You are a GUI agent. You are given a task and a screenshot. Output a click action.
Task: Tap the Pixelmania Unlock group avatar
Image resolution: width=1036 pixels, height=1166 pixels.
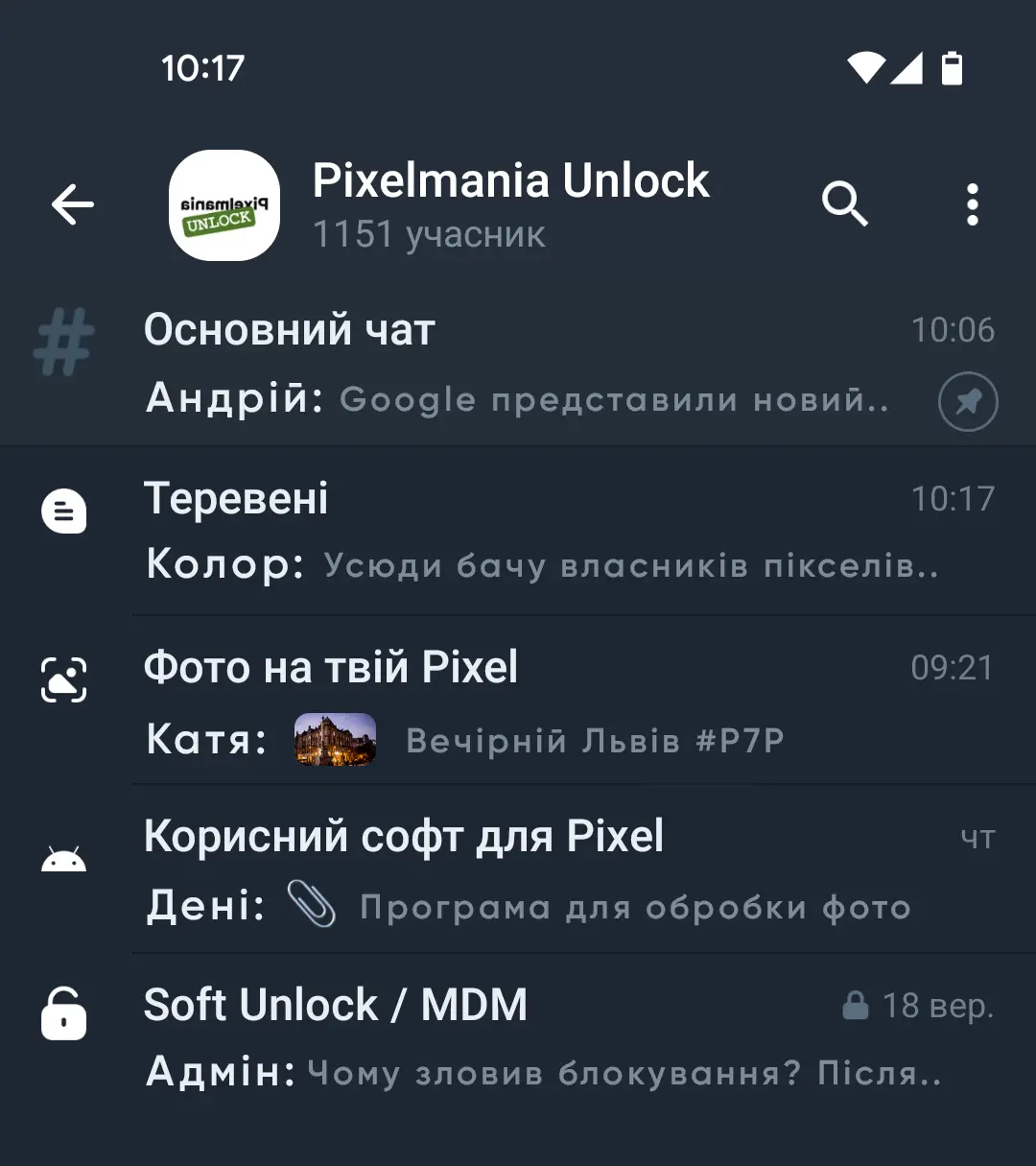[x=224, y=205]
